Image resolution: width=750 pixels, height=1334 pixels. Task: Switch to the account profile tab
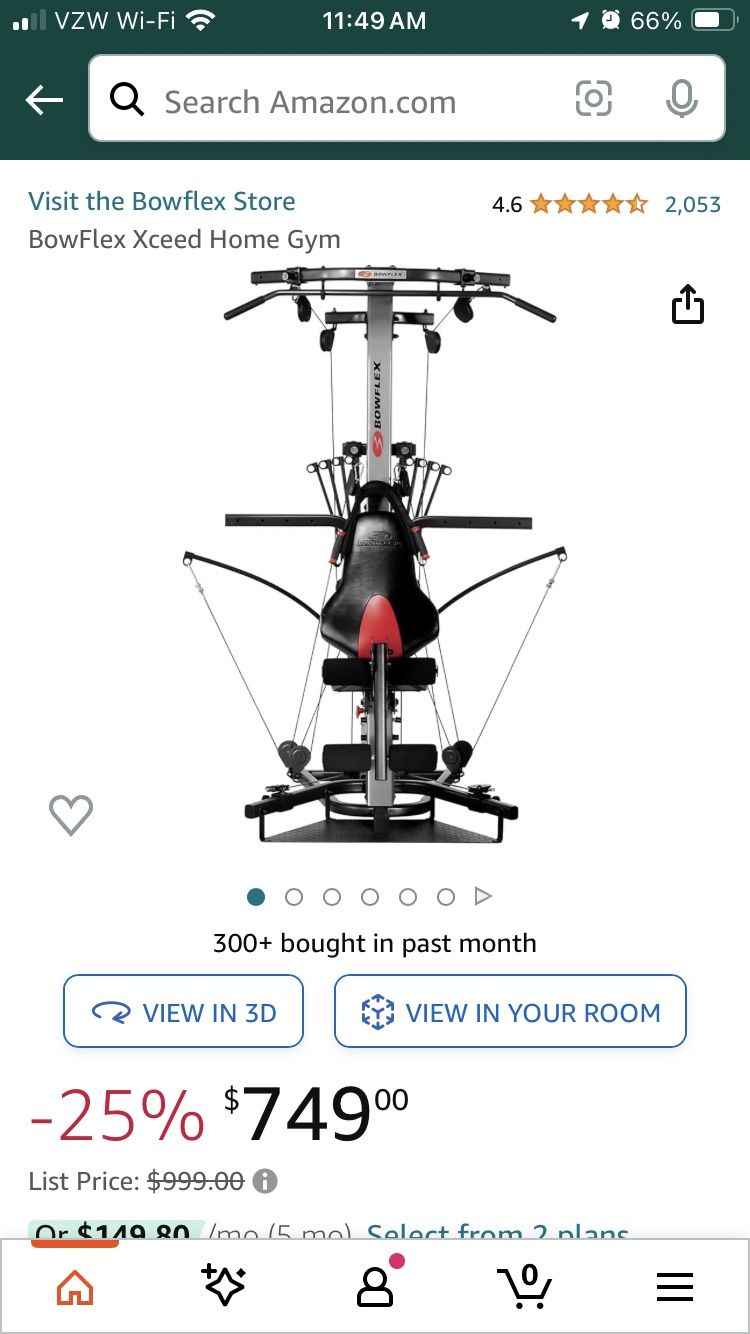point(375,1287)
